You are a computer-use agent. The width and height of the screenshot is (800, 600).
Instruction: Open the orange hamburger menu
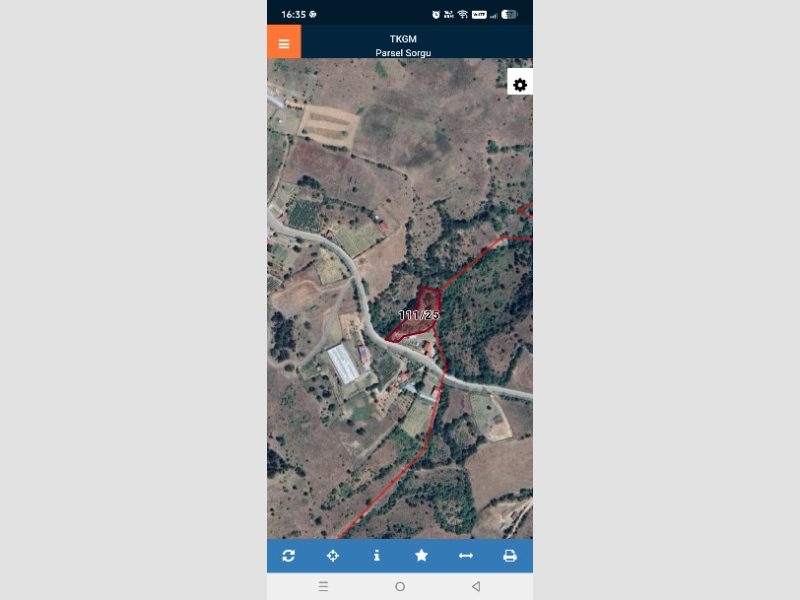[x=284, y=43]
